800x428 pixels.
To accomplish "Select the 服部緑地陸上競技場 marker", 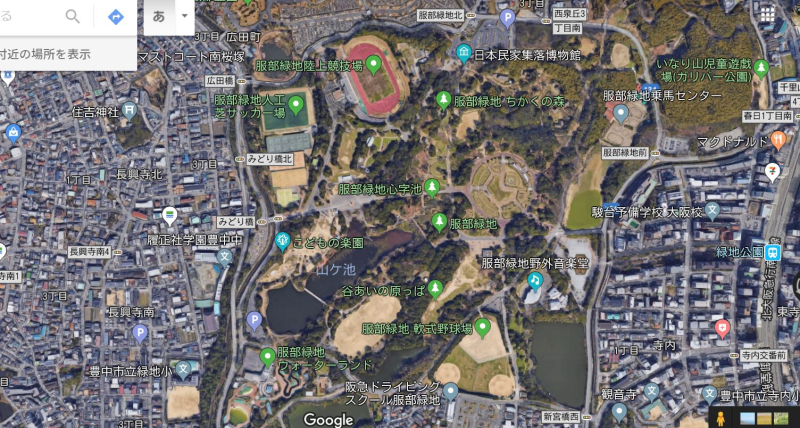I will click(374, 66).
